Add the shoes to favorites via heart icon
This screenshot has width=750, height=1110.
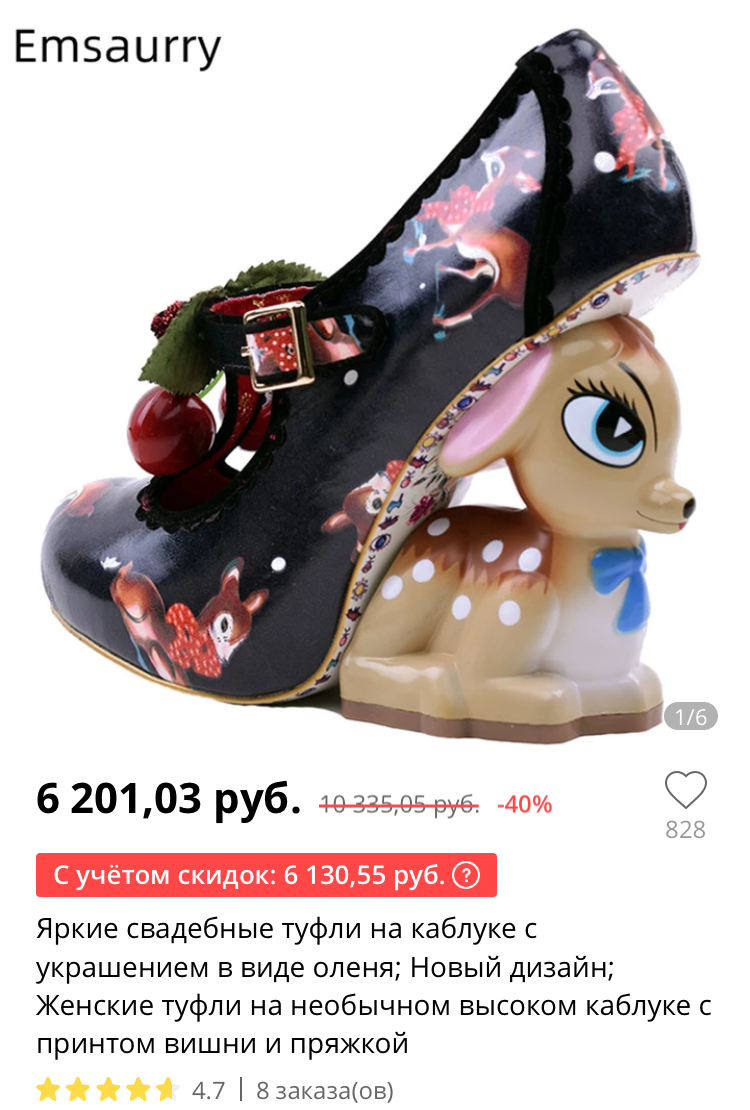(x=685, y=793)
